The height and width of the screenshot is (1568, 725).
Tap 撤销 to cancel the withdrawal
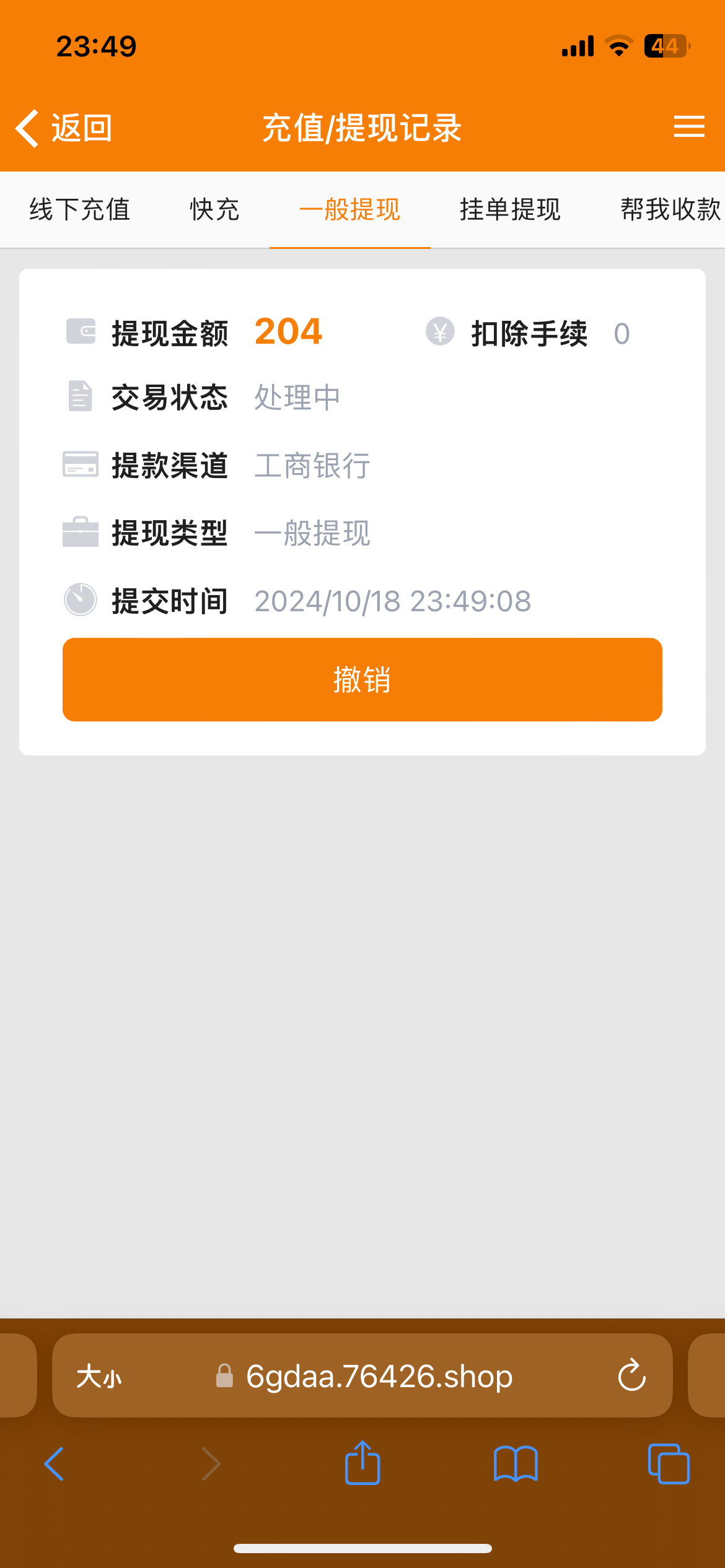[x=362, y=679]
